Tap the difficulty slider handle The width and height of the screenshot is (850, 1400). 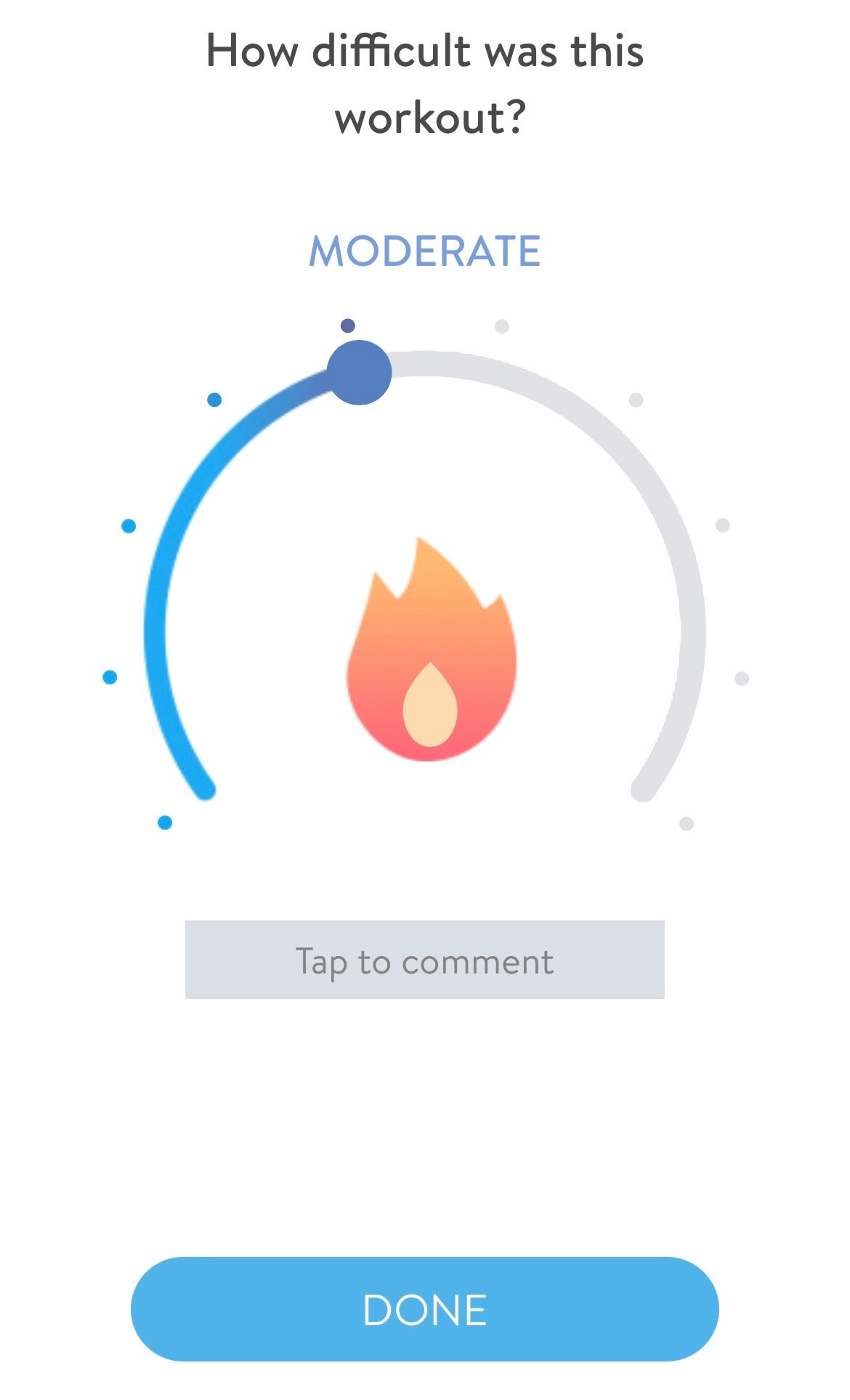(x=359, y=372)
